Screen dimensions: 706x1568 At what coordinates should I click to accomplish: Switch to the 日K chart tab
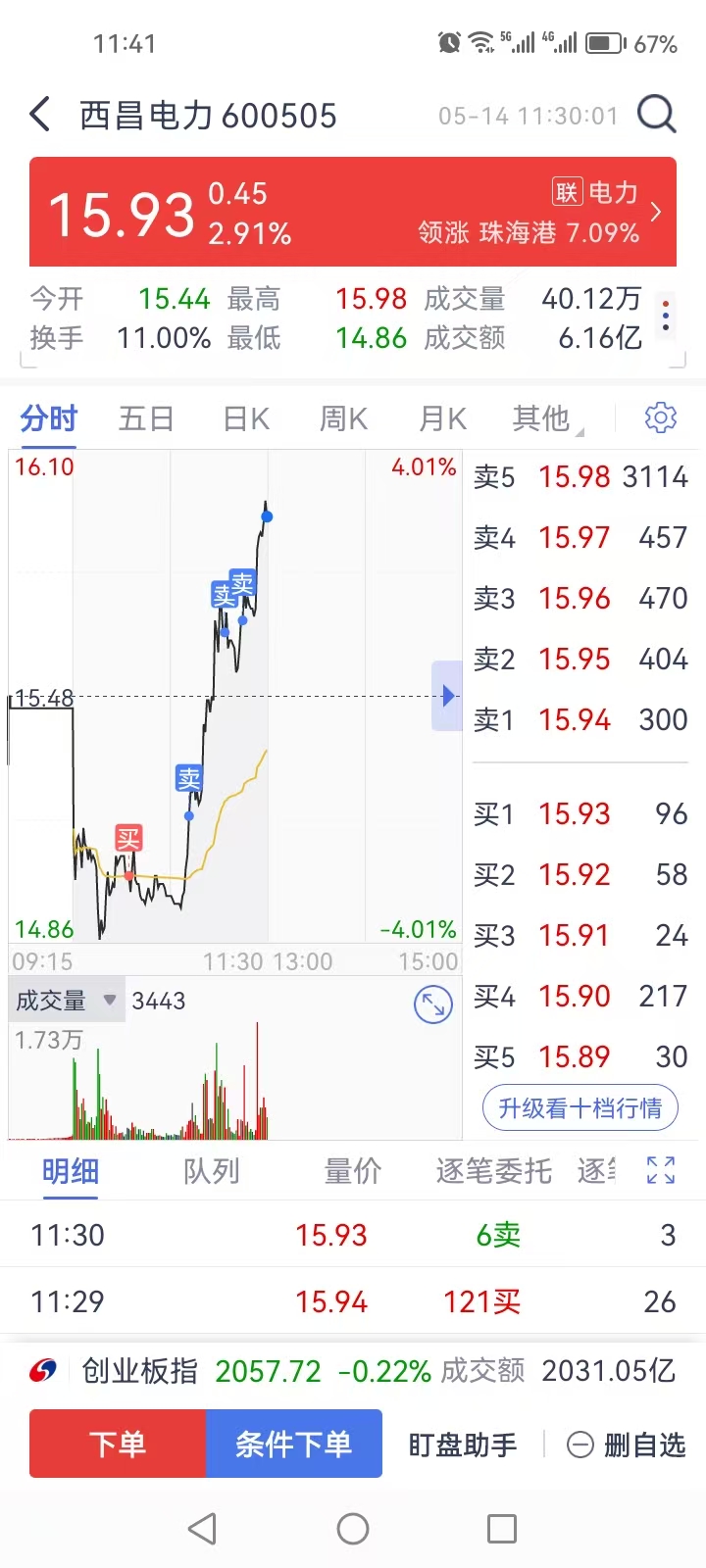pos(246,419)
